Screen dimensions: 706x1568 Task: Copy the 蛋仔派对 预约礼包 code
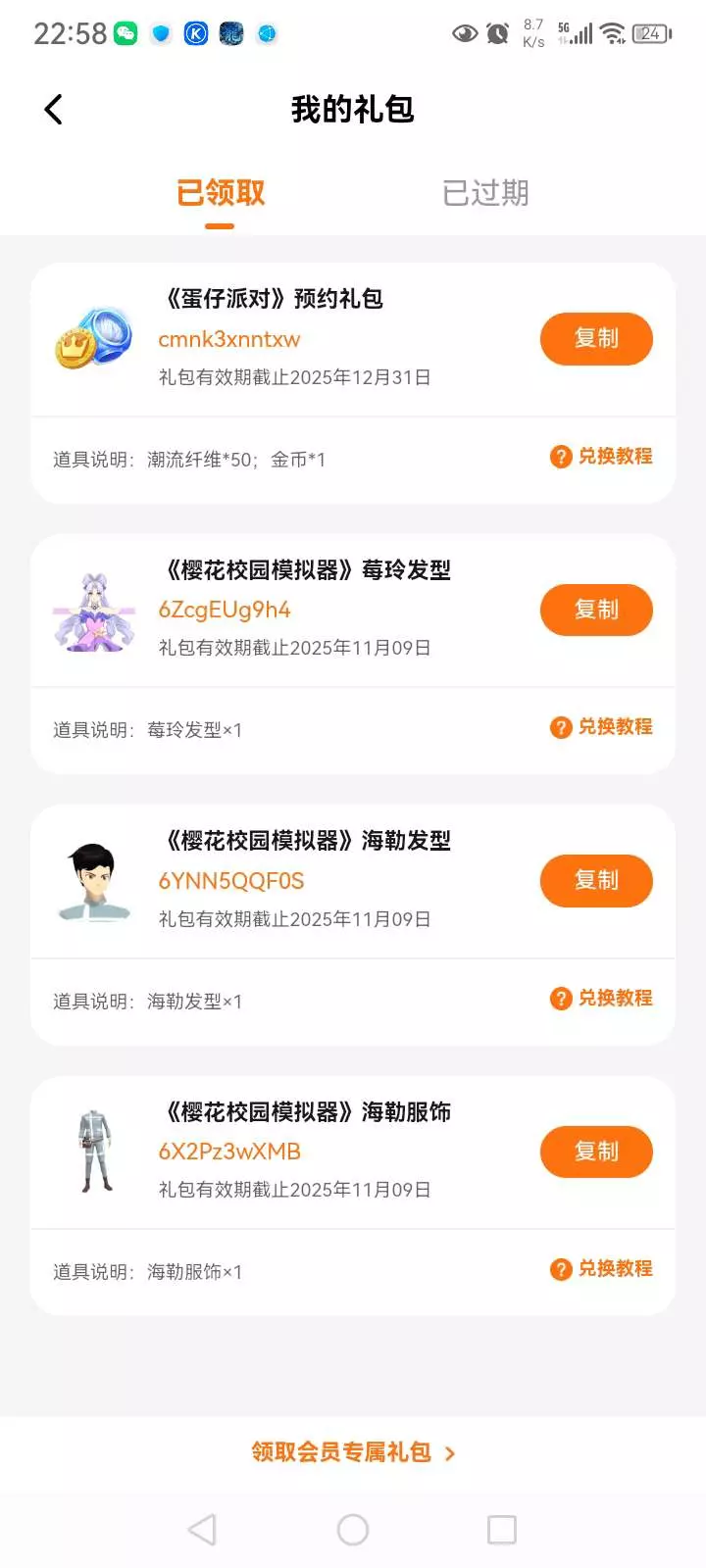coord(596,339)
